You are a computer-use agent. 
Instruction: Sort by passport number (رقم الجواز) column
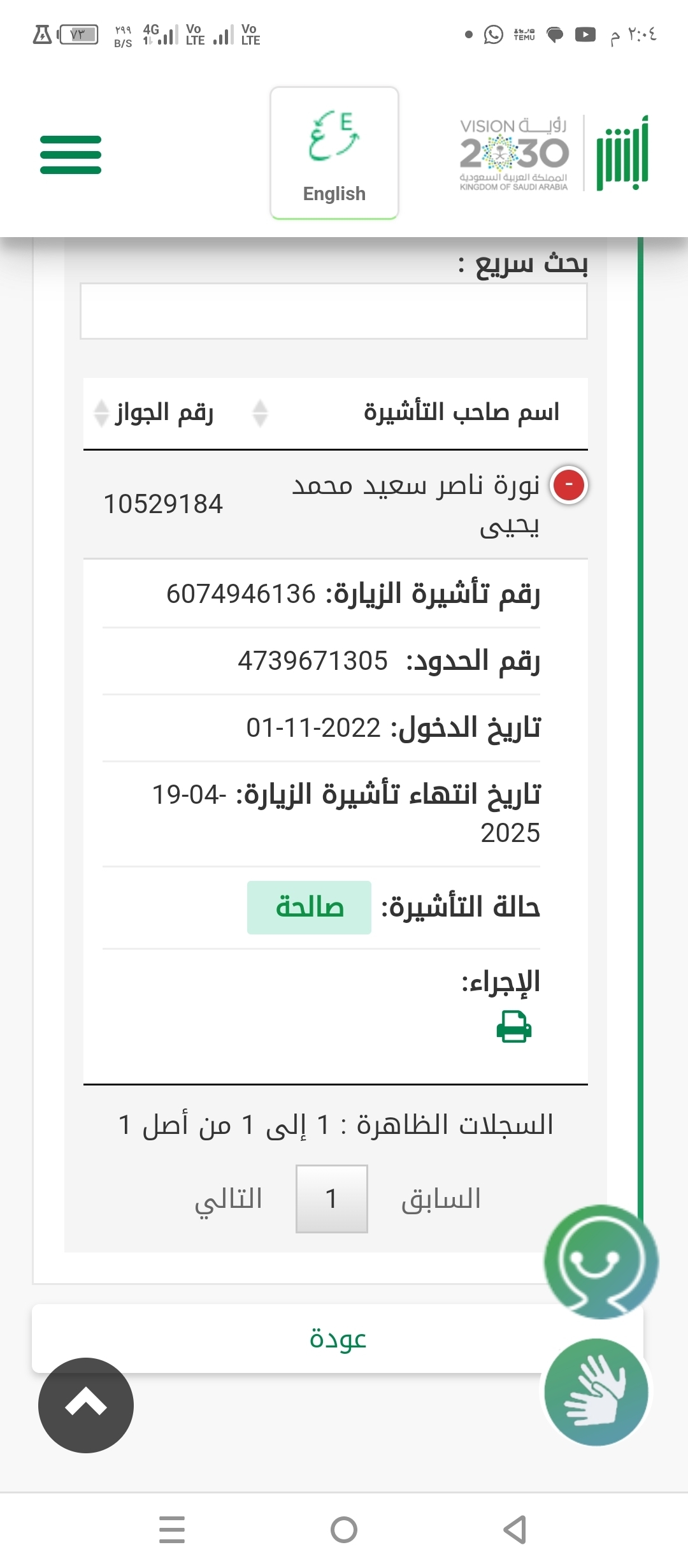pyautogui.click(x=164, y=413)
